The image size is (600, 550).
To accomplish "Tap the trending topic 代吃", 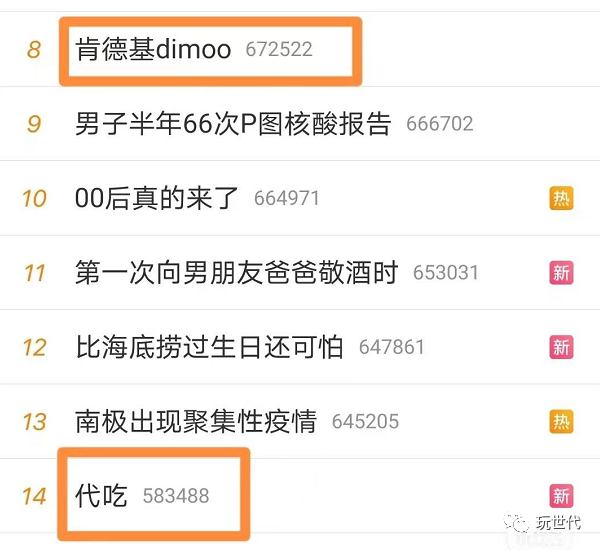I will [x=101, y=495].
